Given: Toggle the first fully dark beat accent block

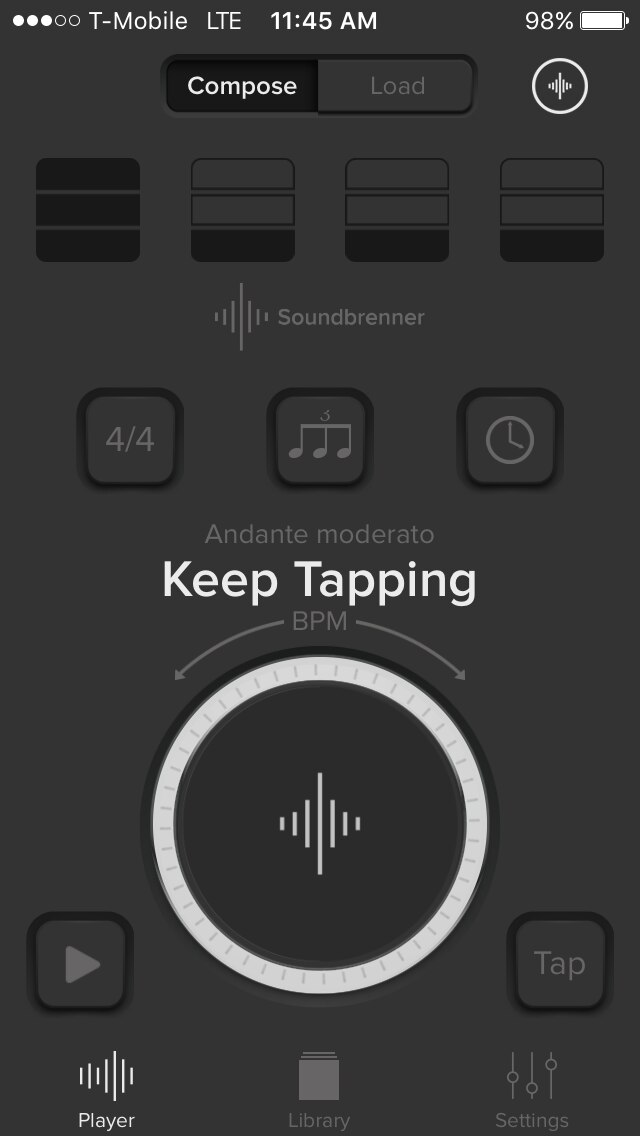Looking at the screenshot, I should [x=88, y=209].
